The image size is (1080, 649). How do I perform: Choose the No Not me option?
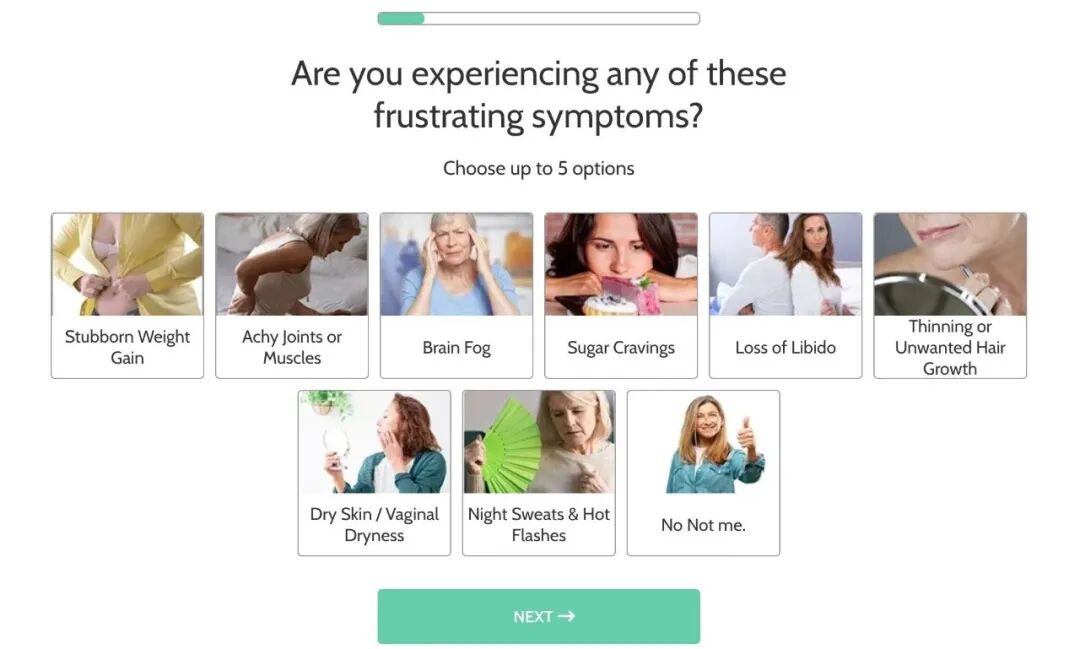point(703,472)
